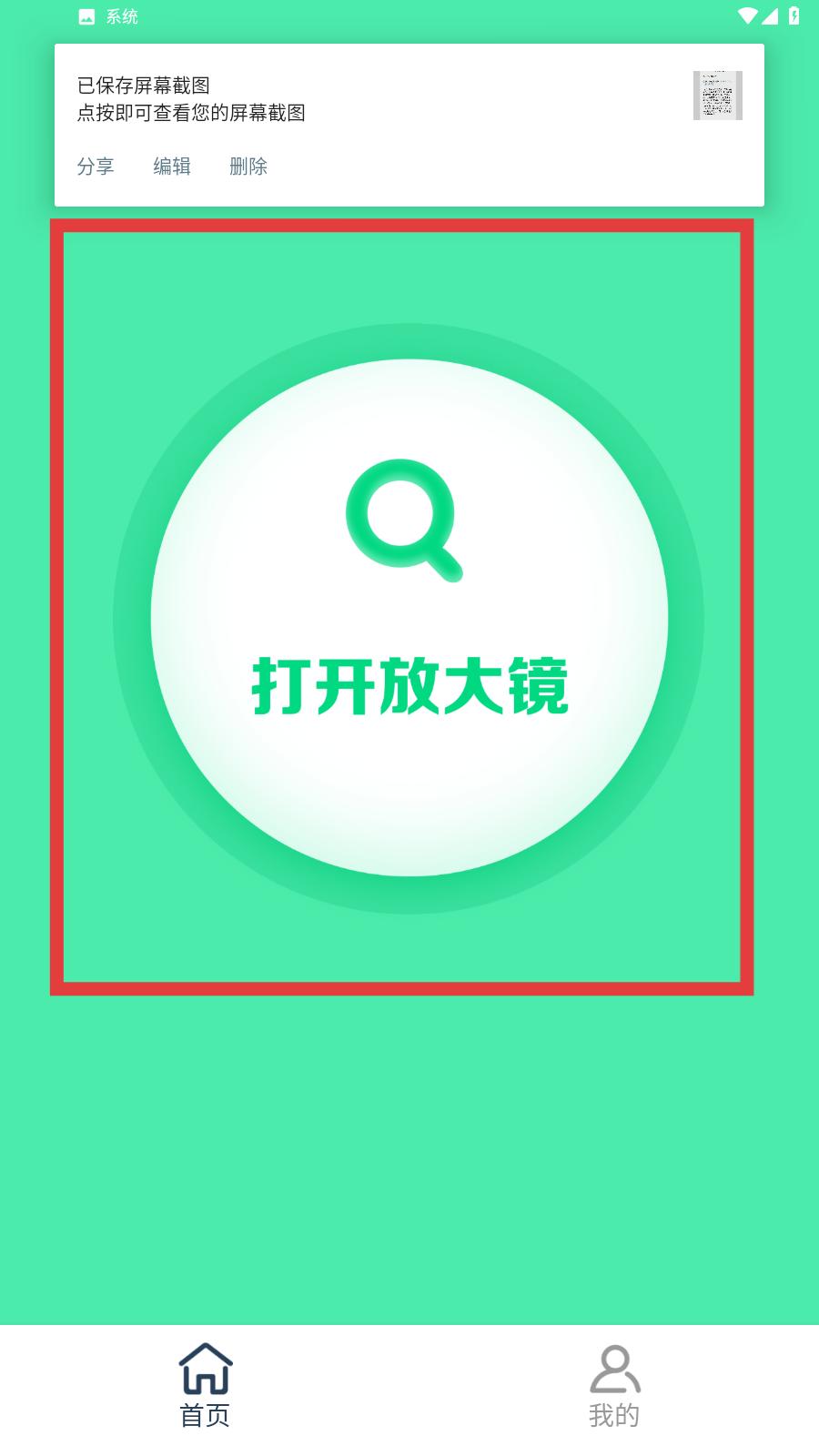Tap 分享 in the screenshot notification
This screenshot has height=1456, width=819.
96,167
